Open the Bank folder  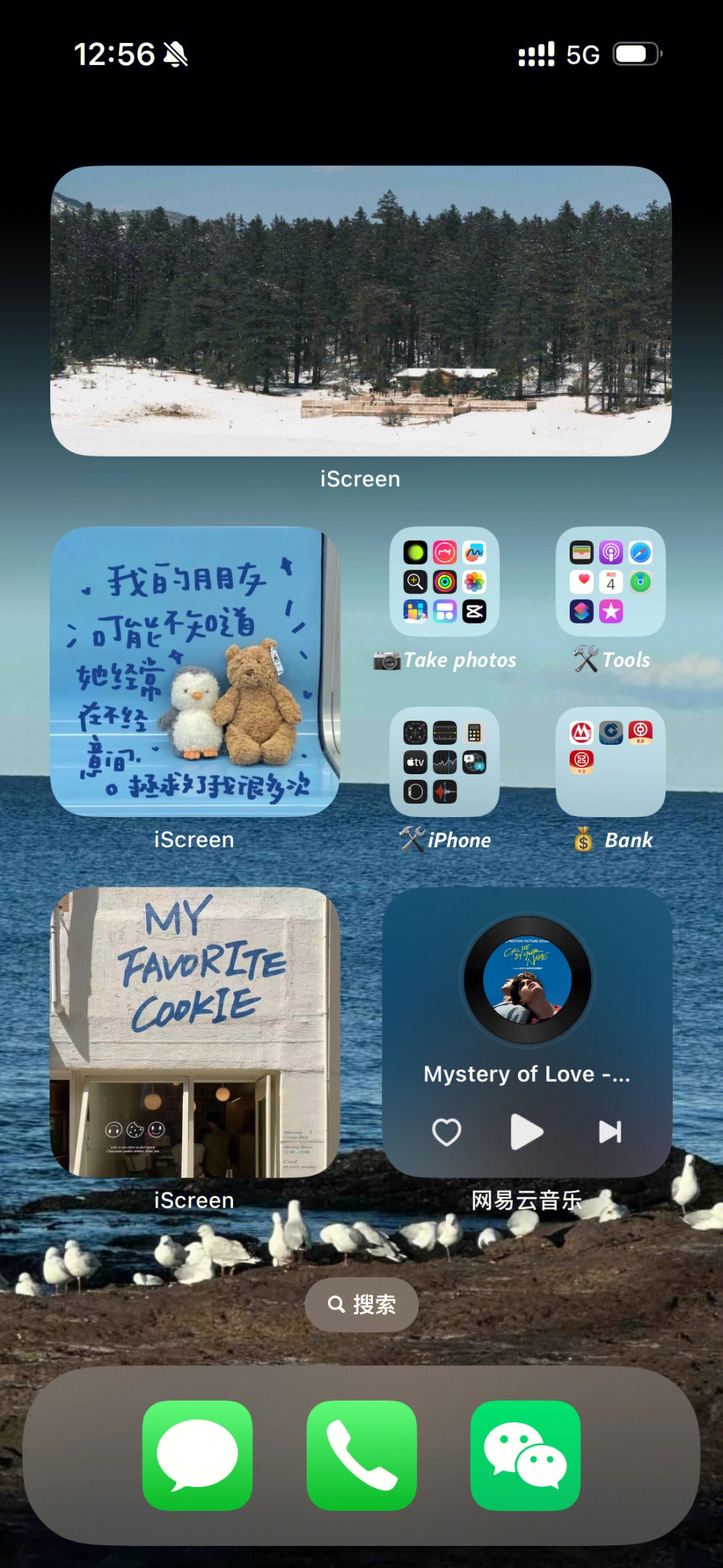tap(611, 762)
